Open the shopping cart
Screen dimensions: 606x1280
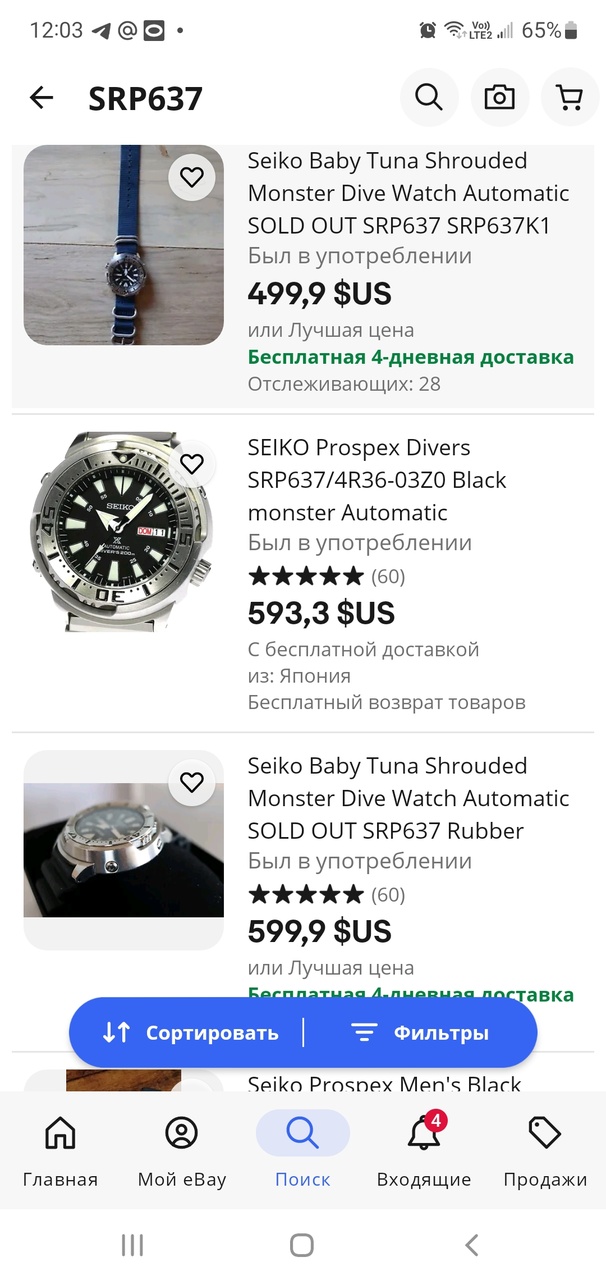tap(569, 97)
